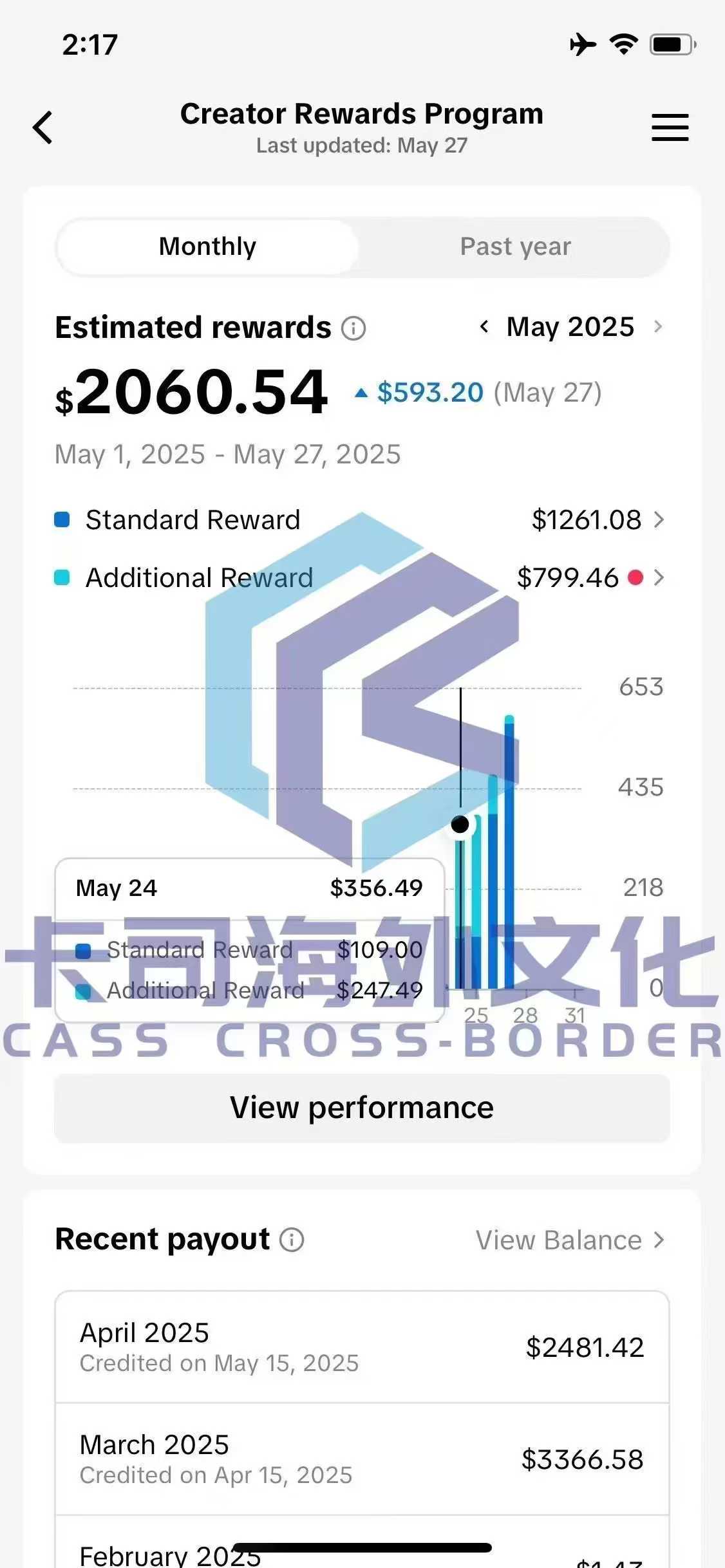This screenshot has width=725, height=1568.
Task: Go to the month after May 2025
Action: [657, 327]
